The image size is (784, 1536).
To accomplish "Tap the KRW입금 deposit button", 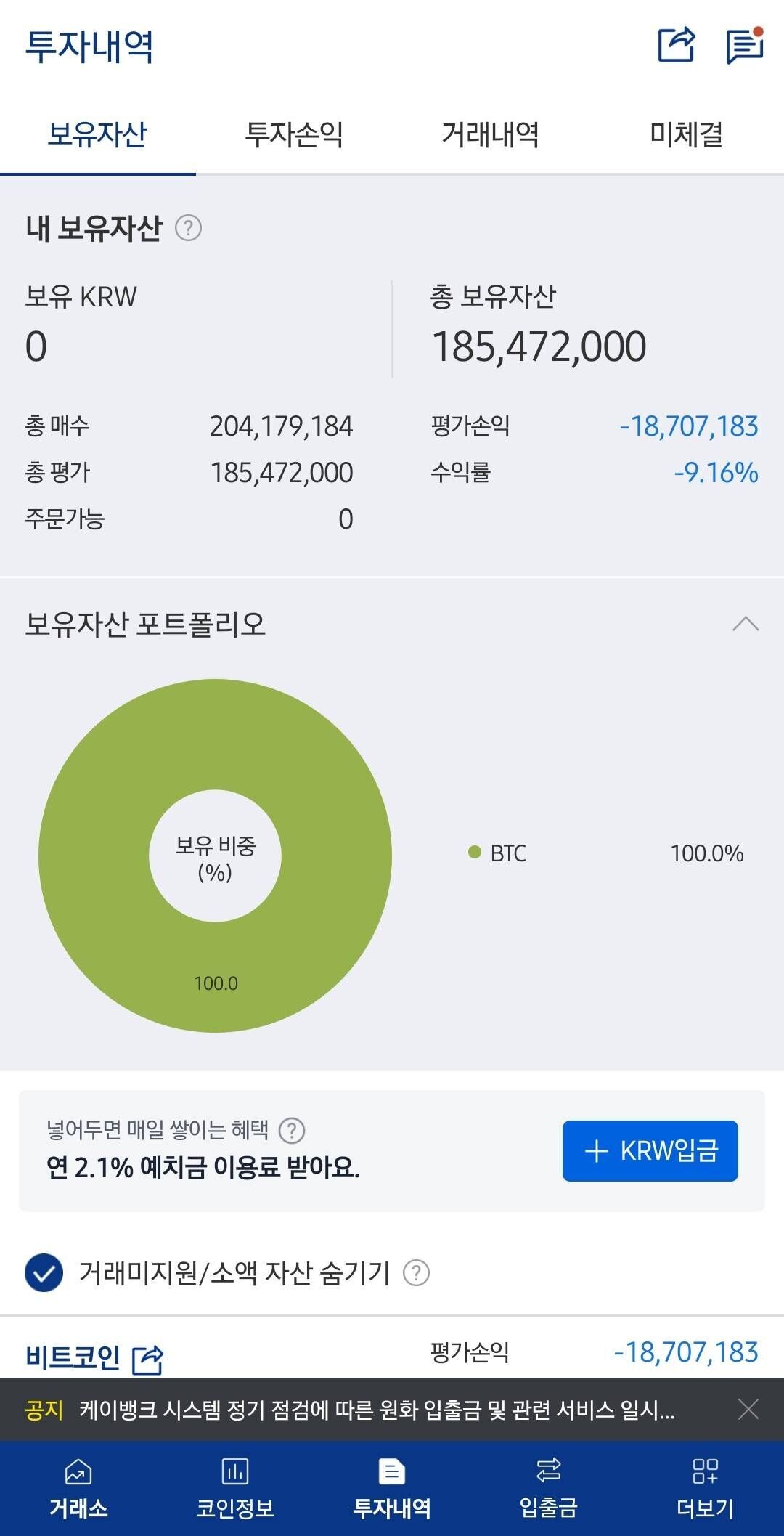I will click(x=650, y=1150).
